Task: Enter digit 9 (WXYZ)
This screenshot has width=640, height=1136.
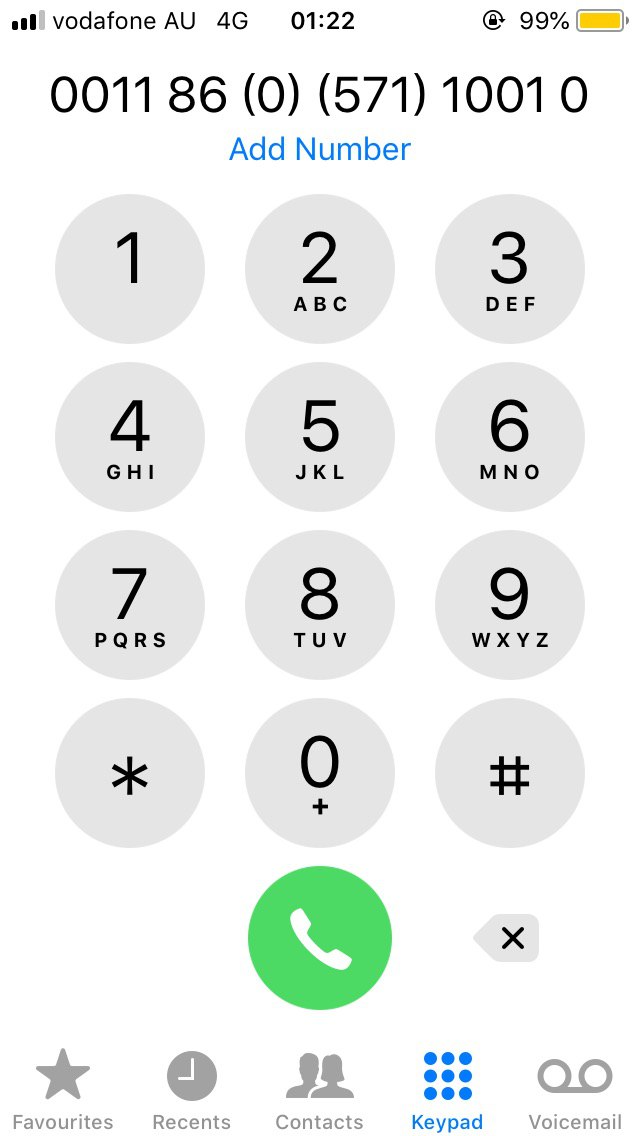Action: pos(510,605)
